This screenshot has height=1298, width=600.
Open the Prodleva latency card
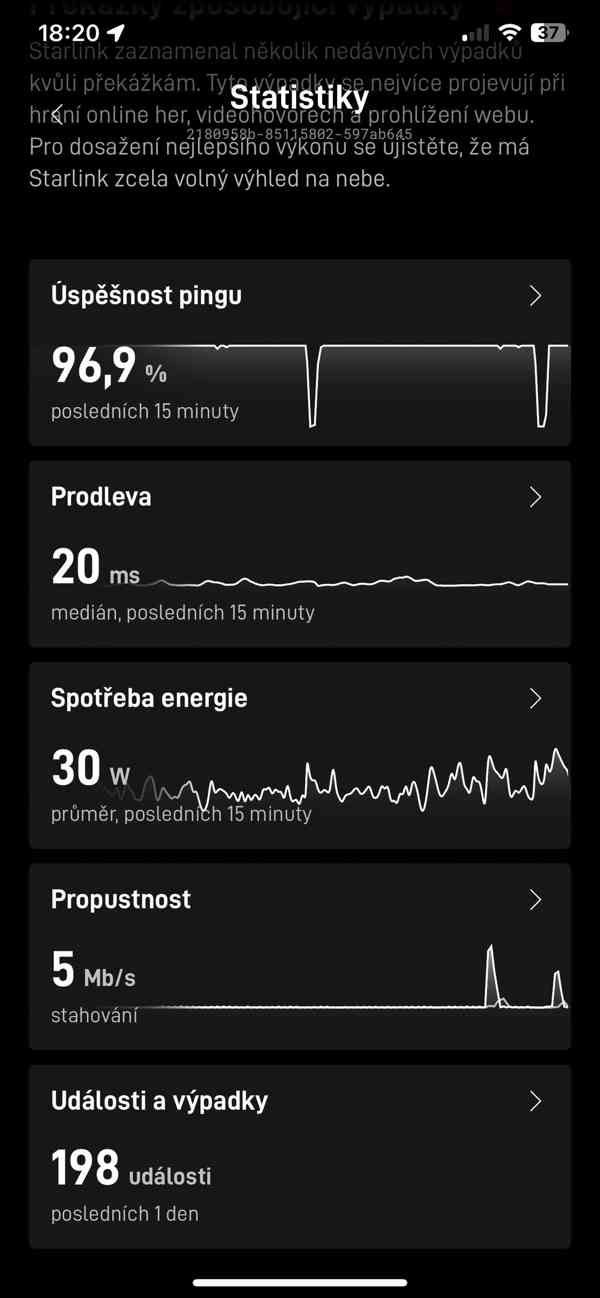(x=300, y=553)
